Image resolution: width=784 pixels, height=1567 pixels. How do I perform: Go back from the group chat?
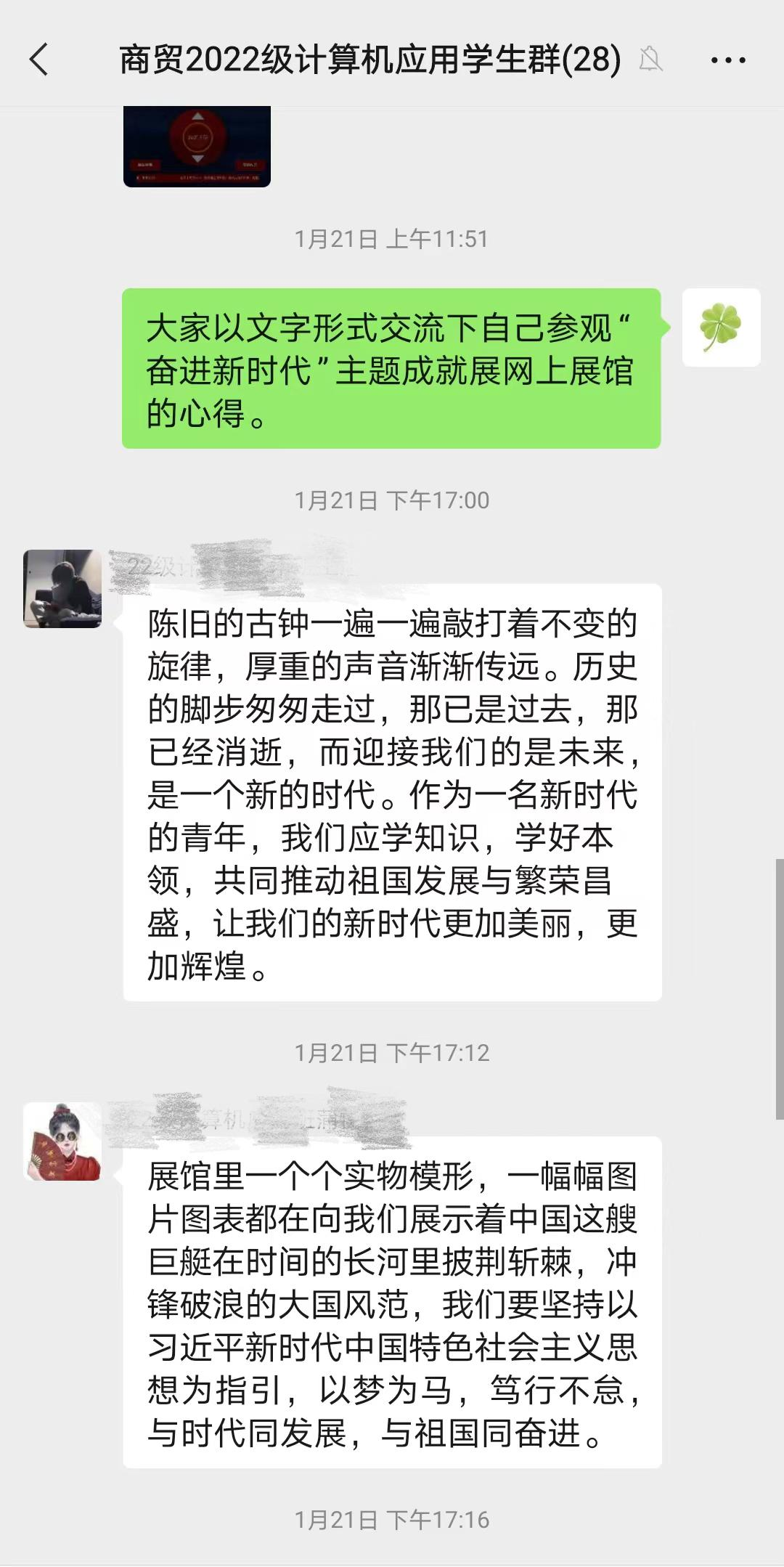coord(39,60)
